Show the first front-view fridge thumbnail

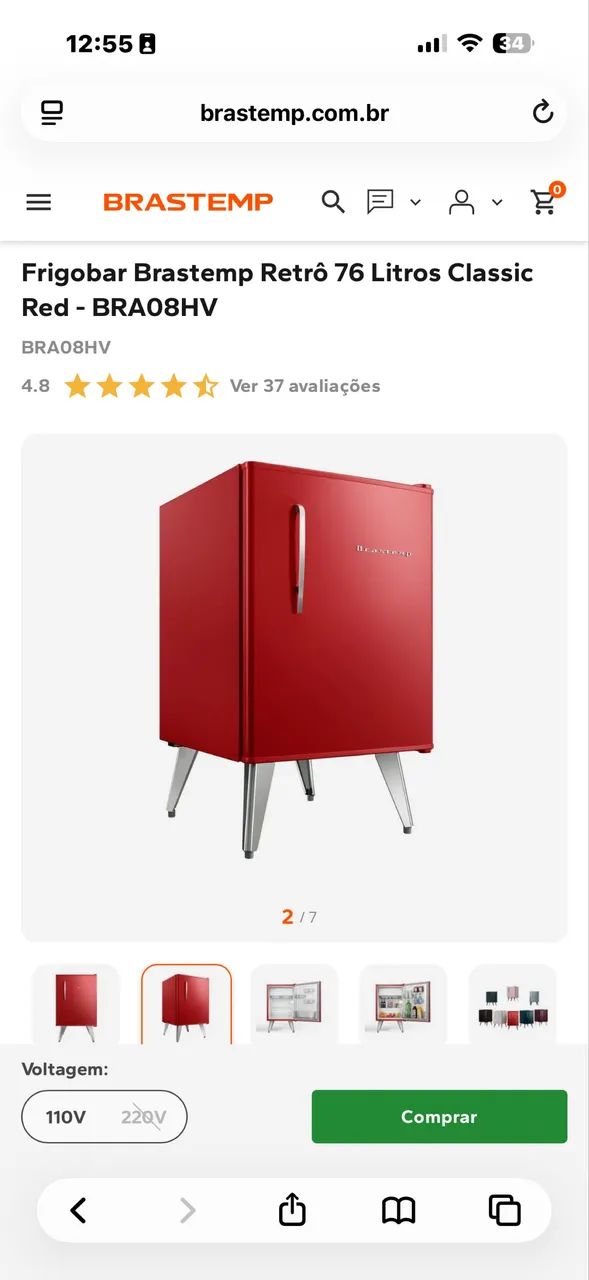click(76, 1004)
